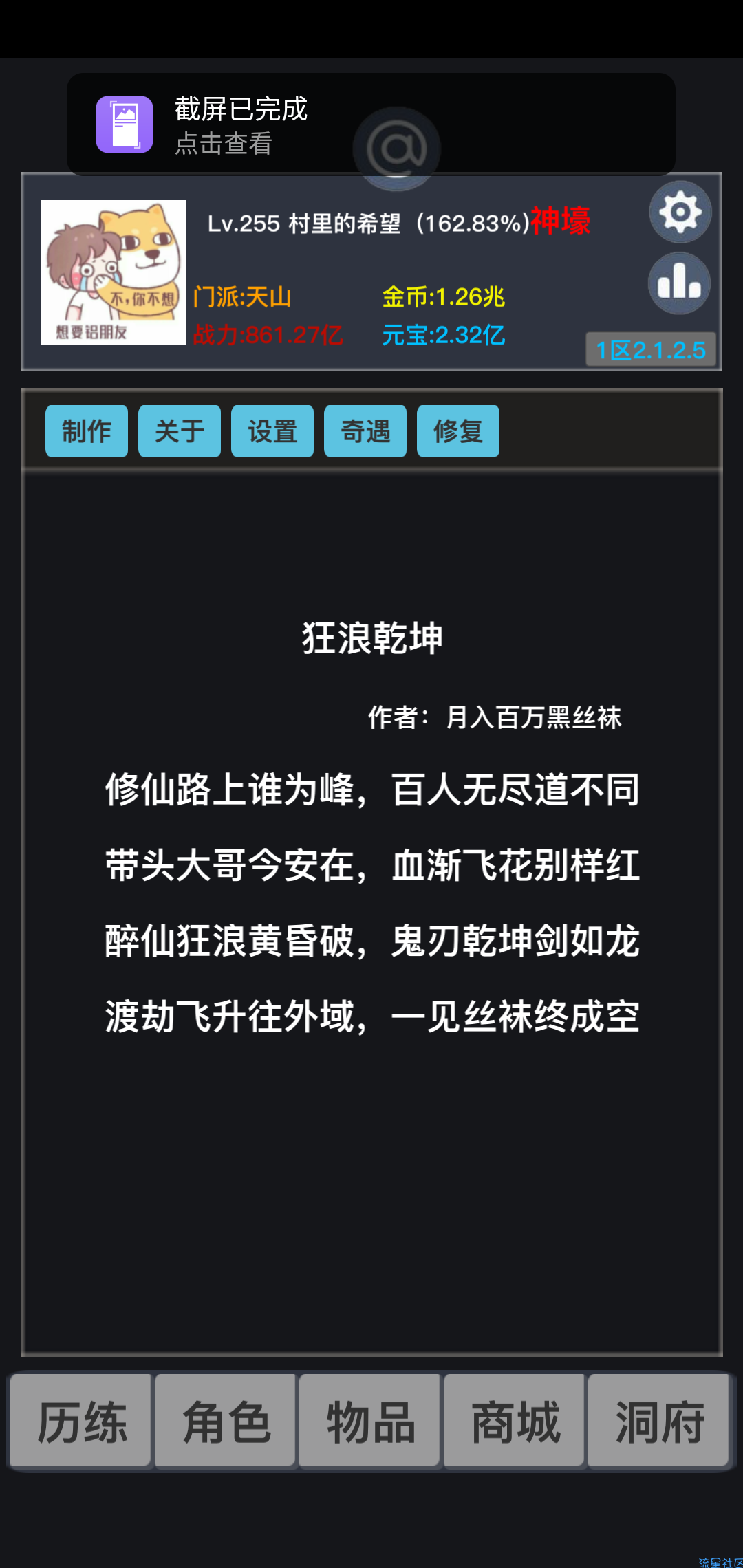Open the 关于 section
The width and height of the screenshot is (743, 1568).
coord(180,431)
